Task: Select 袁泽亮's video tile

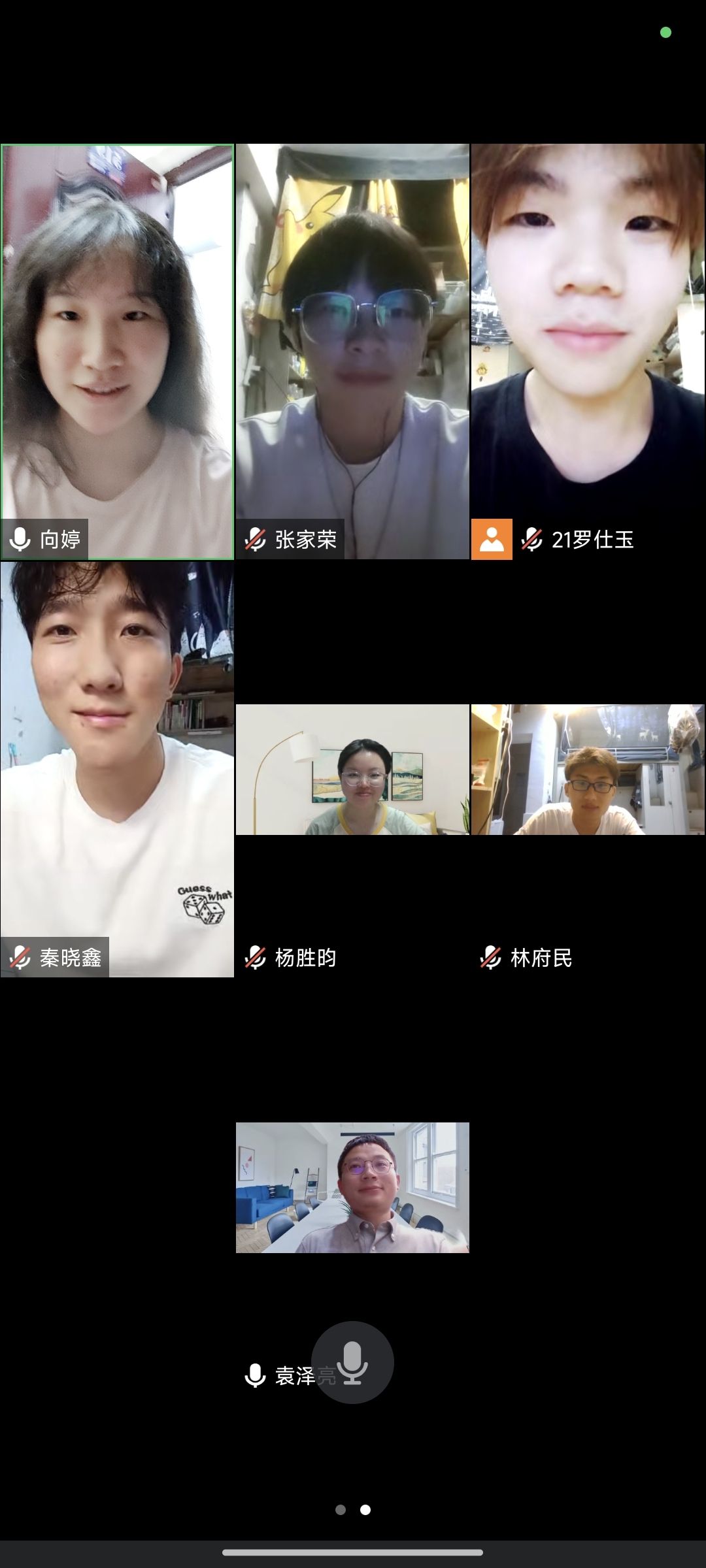Action: click(352, 1188)
